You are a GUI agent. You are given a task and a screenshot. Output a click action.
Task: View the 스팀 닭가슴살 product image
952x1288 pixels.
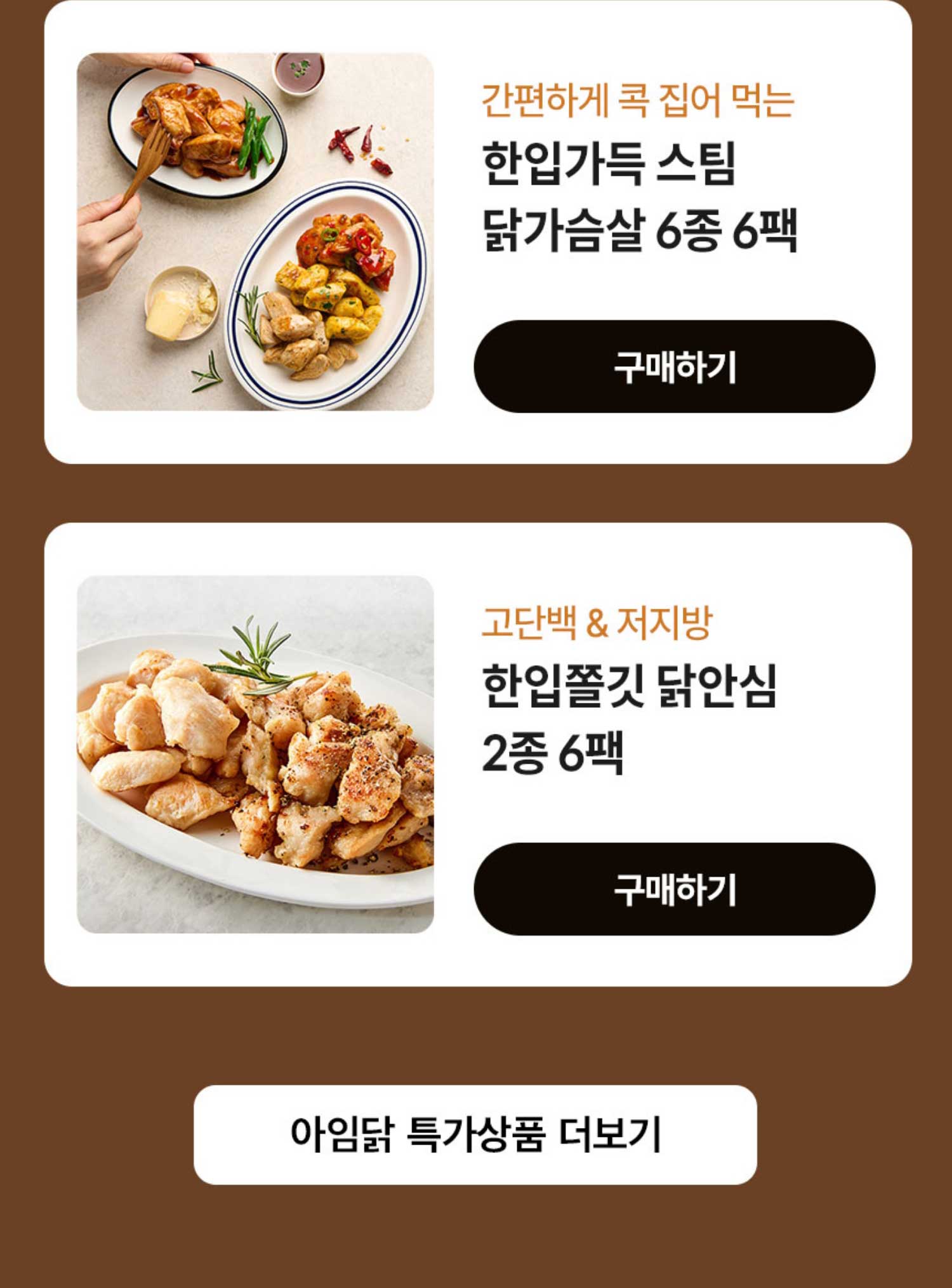[x=255, y=232]
